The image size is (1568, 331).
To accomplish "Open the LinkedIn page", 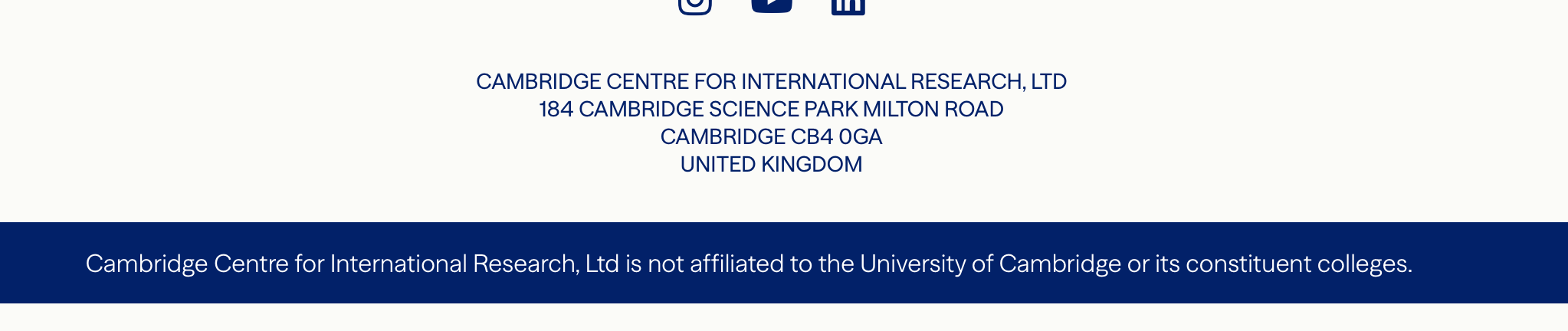I will 848,6.
